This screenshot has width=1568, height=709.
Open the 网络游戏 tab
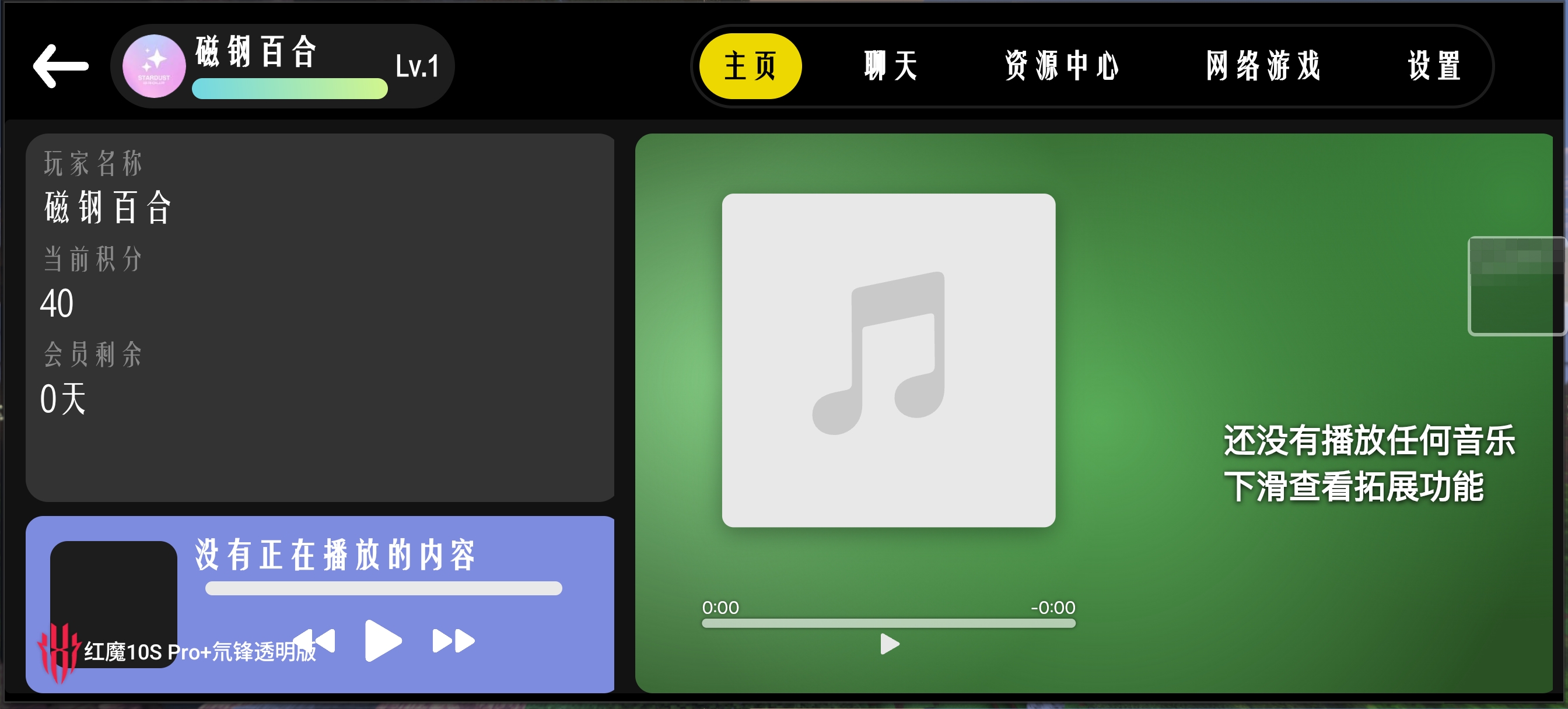pos(1263,66)
